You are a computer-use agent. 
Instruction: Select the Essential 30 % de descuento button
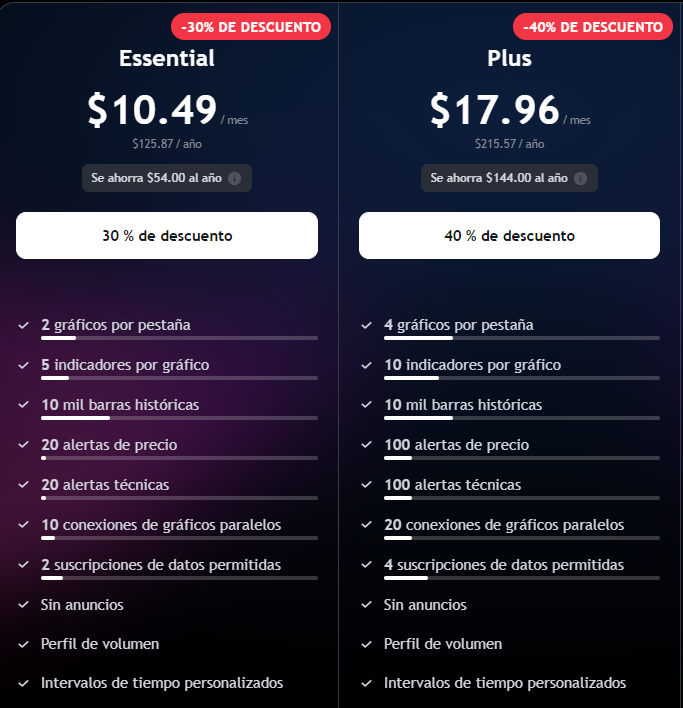167,236
